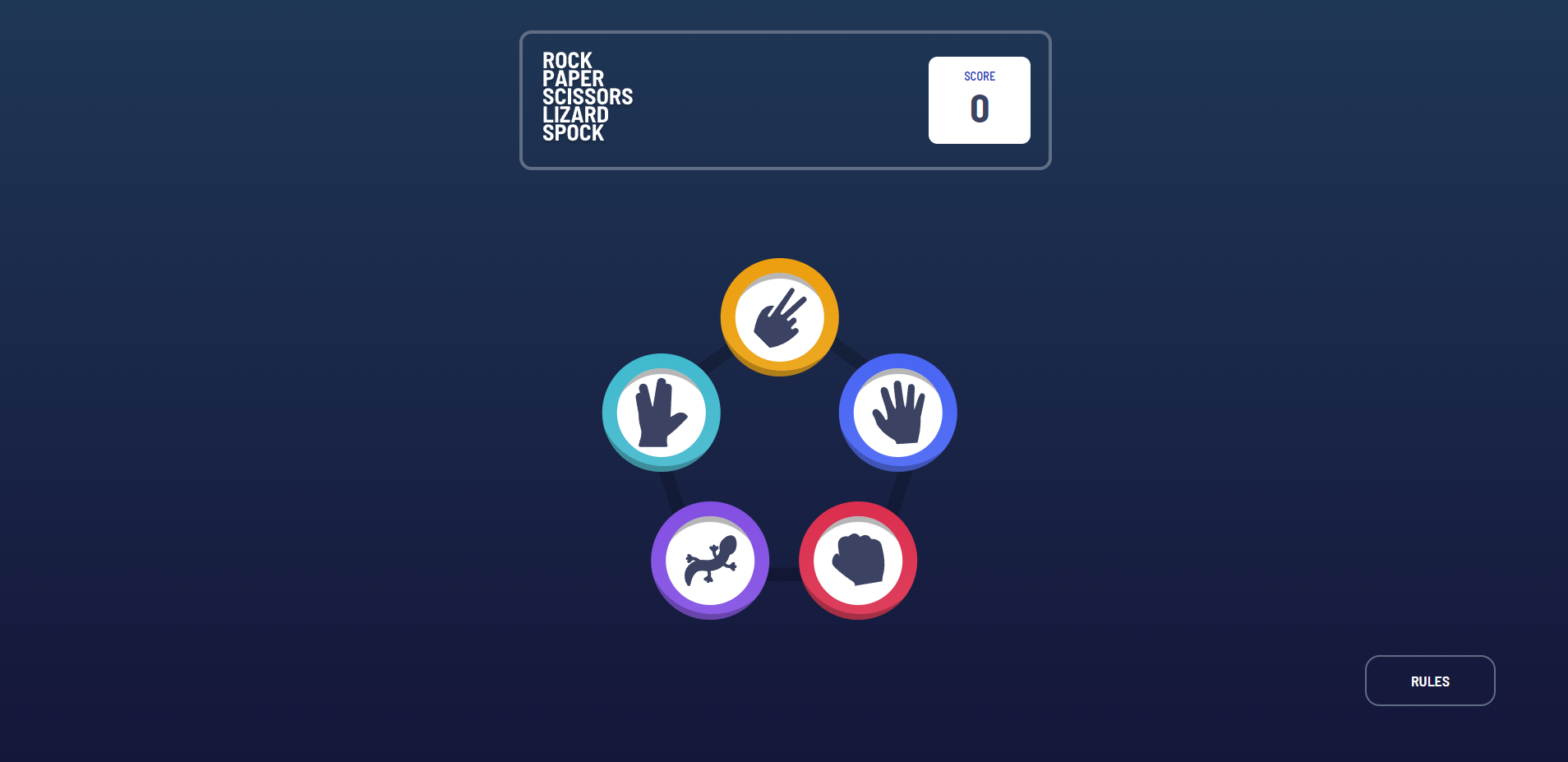Pick the paper hand

(x=897, y=413)
